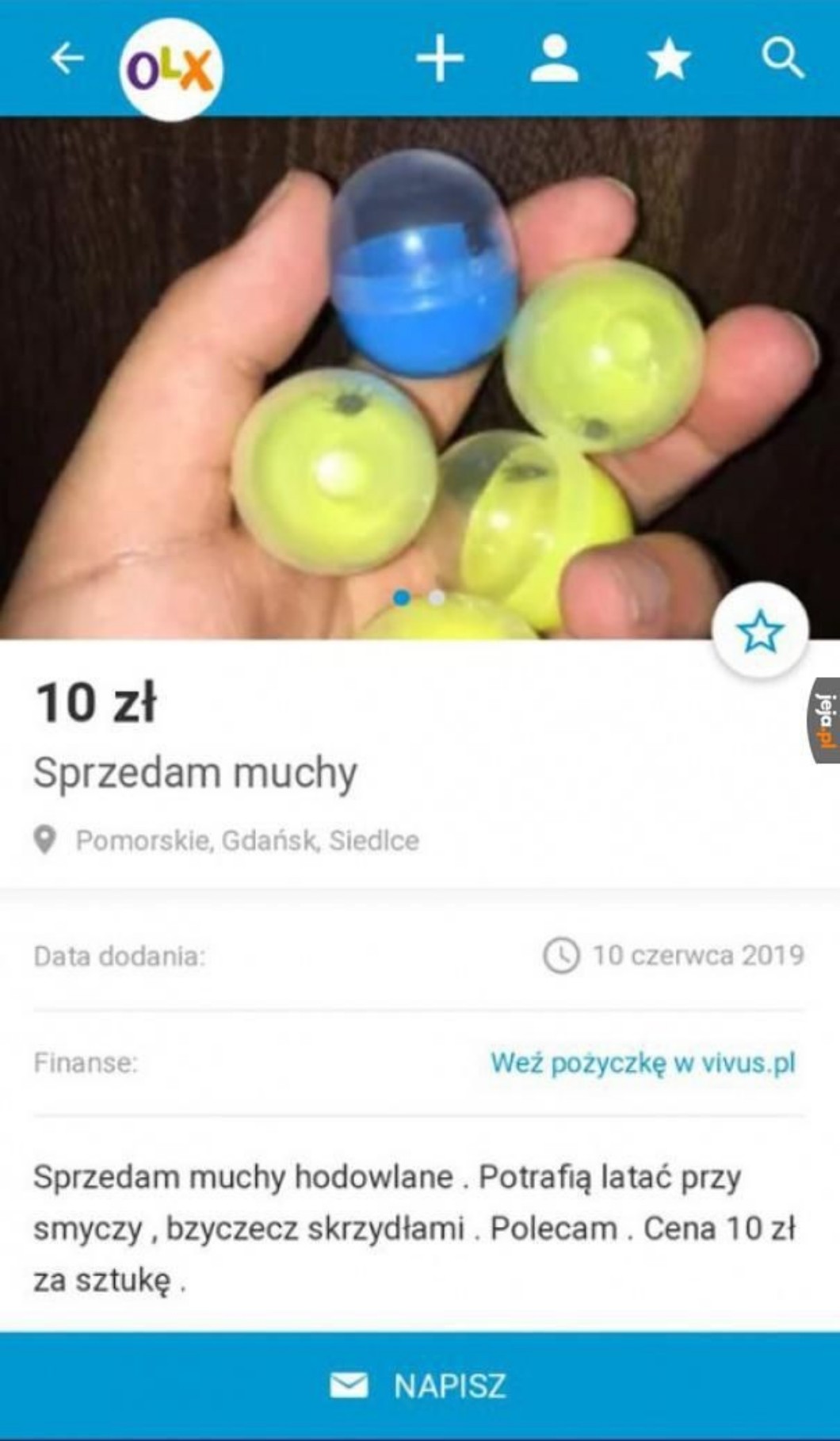
Task: Select the second photo indicator dot
Action: [436, 598]
